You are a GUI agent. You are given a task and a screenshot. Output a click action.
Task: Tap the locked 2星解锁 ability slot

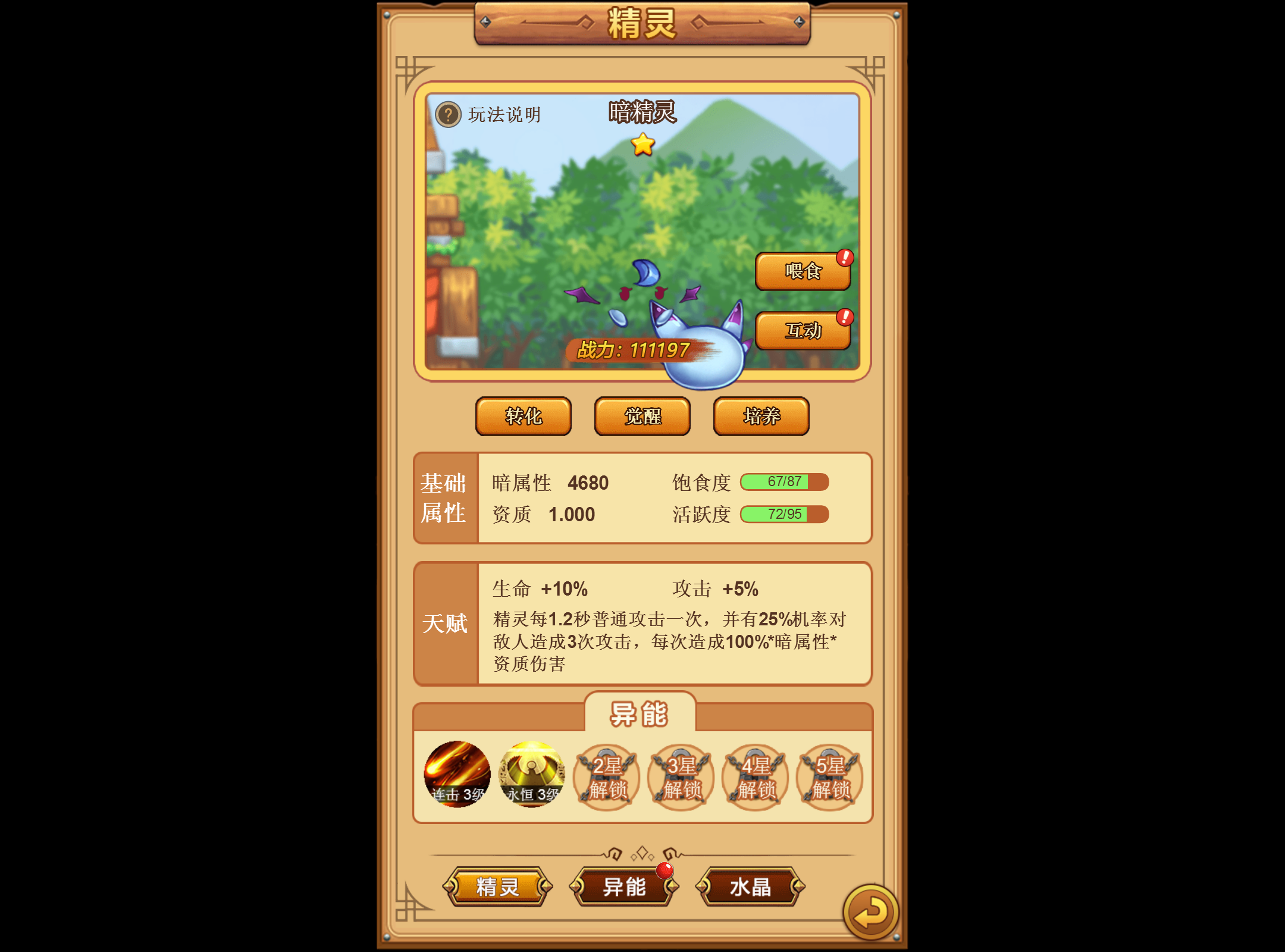pyautogui.click(x=607, y=776)
